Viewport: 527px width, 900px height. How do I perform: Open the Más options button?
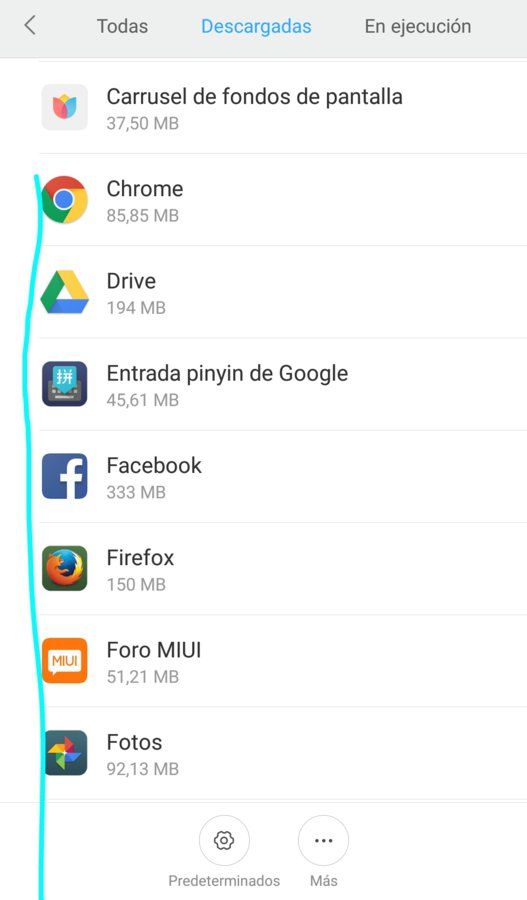[x=323, y=841]
